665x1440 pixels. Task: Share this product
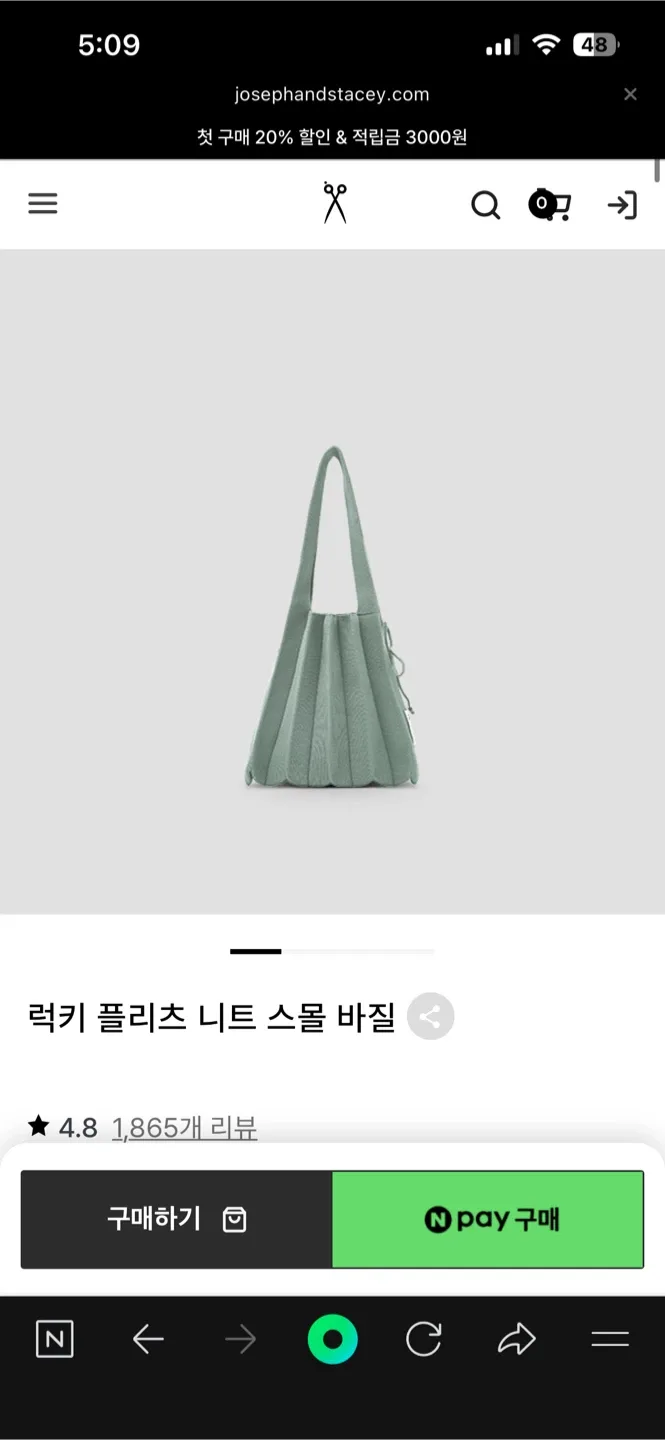coord(430,1018)
